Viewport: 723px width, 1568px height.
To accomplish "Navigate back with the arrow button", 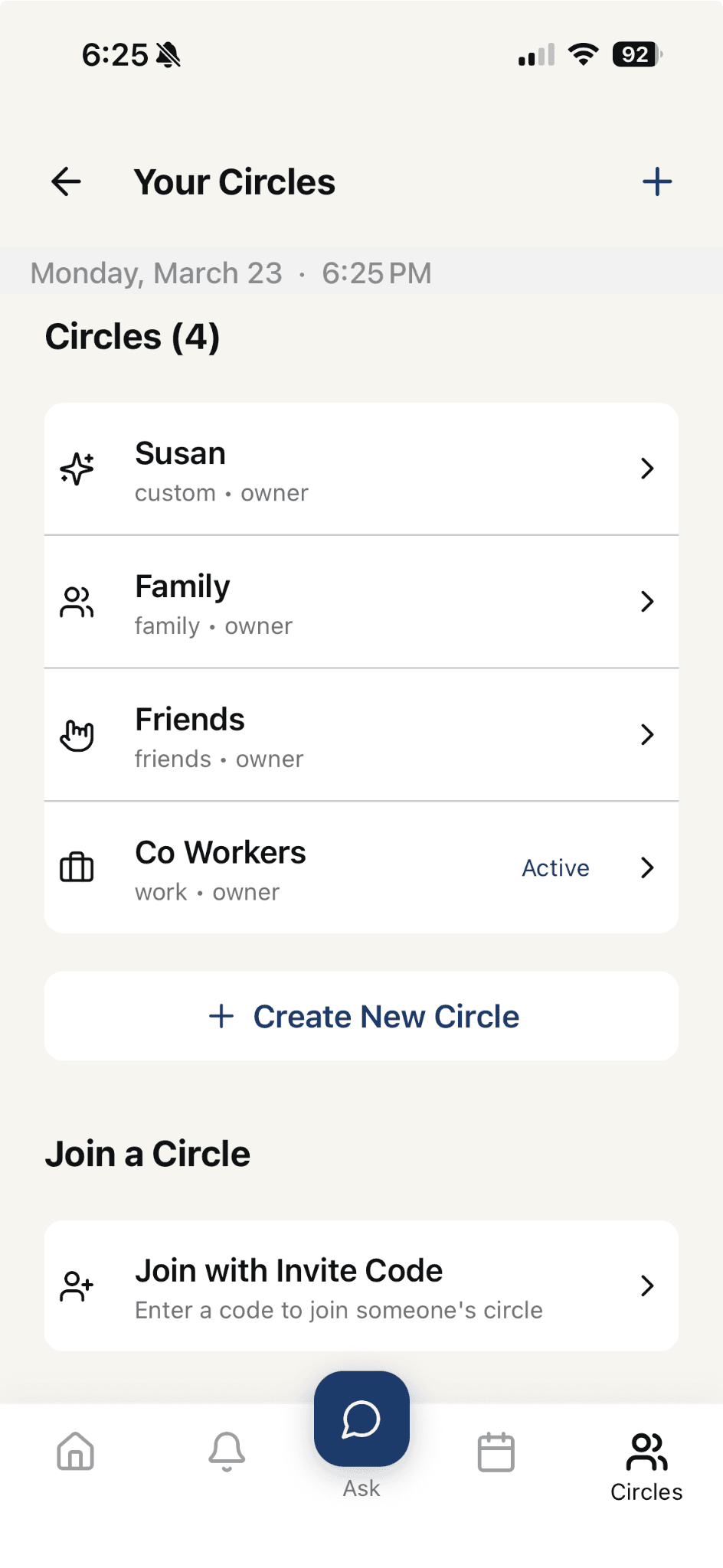I will point(66,181).
